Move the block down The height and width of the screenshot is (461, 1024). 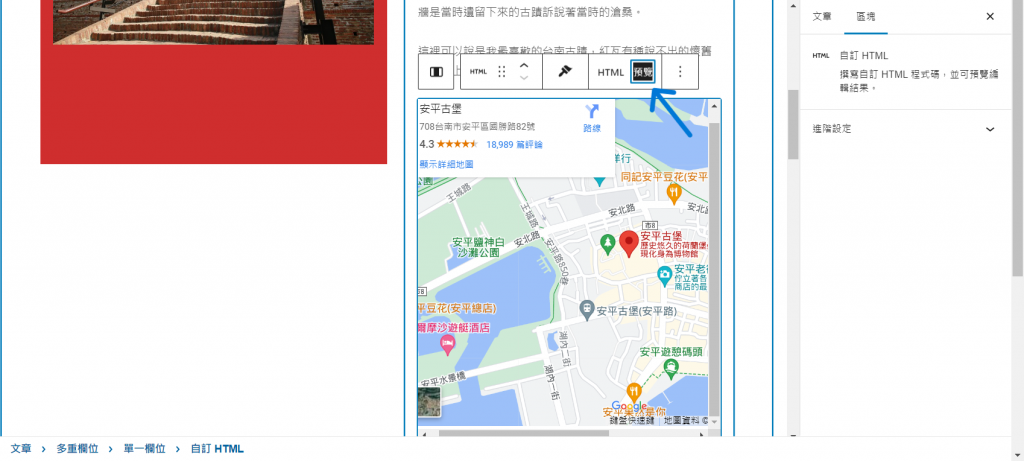coord(523,79)
